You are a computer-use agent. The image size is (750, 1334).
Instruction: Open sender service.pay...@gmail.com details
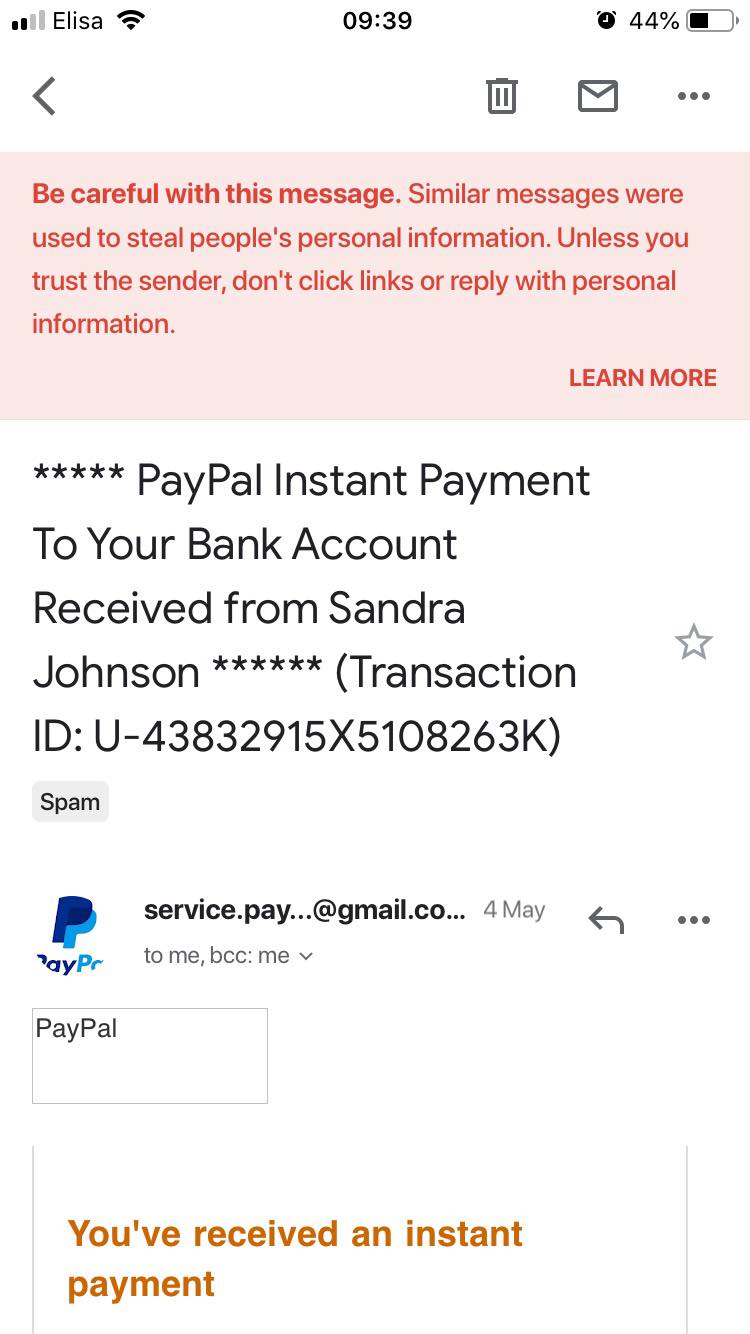point(304,910)
